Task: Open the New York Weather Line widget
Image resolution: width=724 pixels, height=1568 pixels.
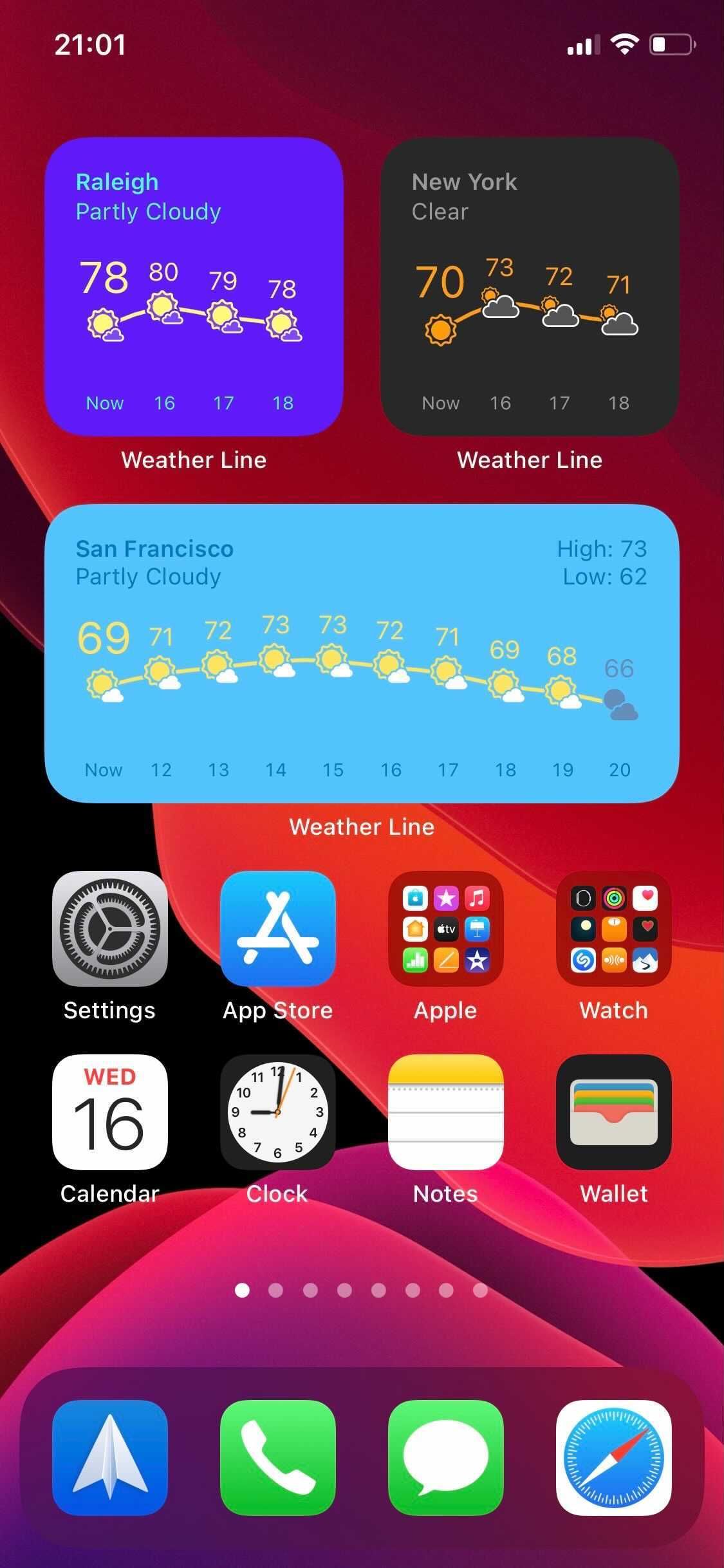Action: coord(530,286)
